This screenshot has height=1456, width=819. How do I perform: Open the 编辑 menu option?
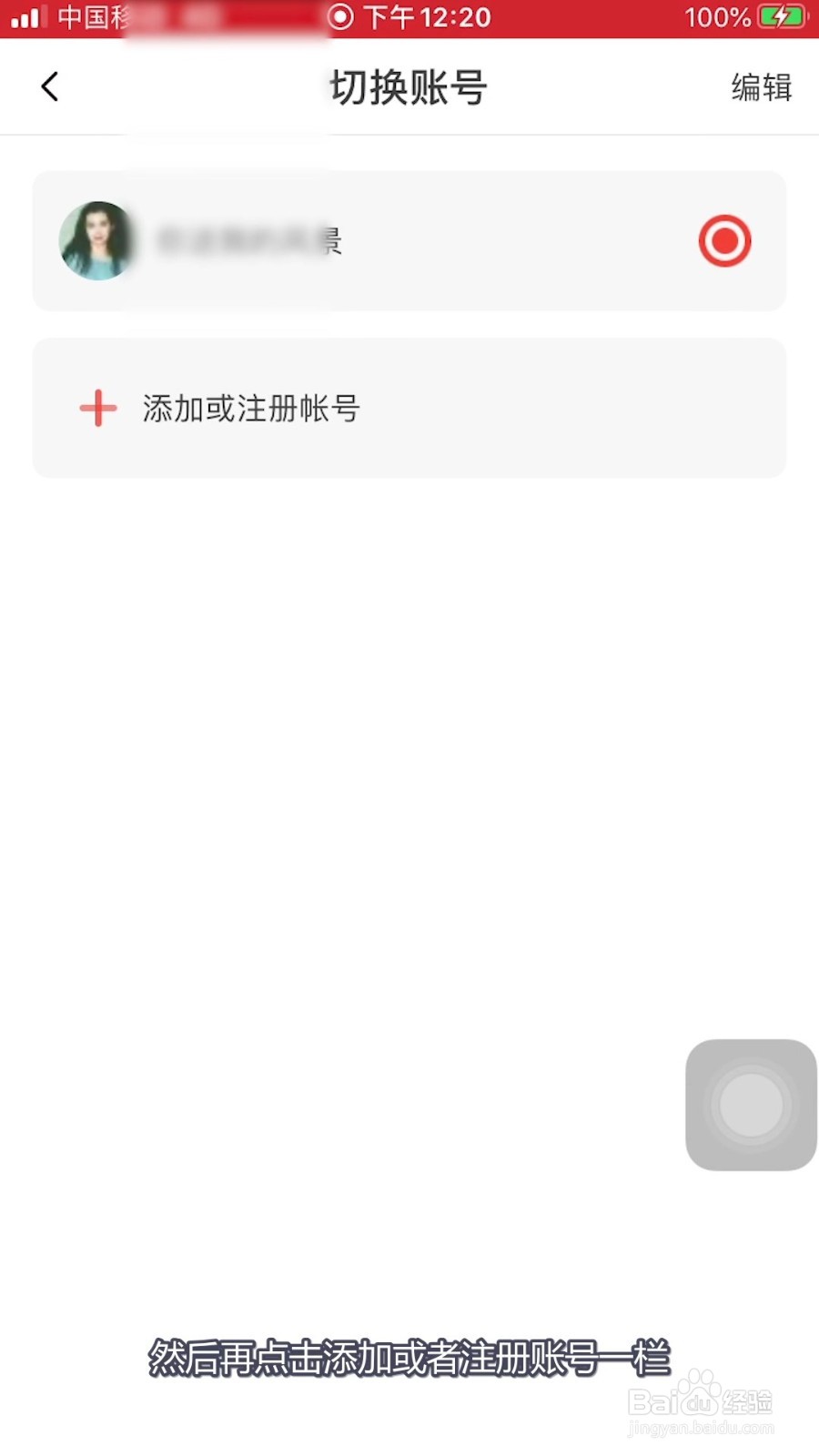(760, 86)
